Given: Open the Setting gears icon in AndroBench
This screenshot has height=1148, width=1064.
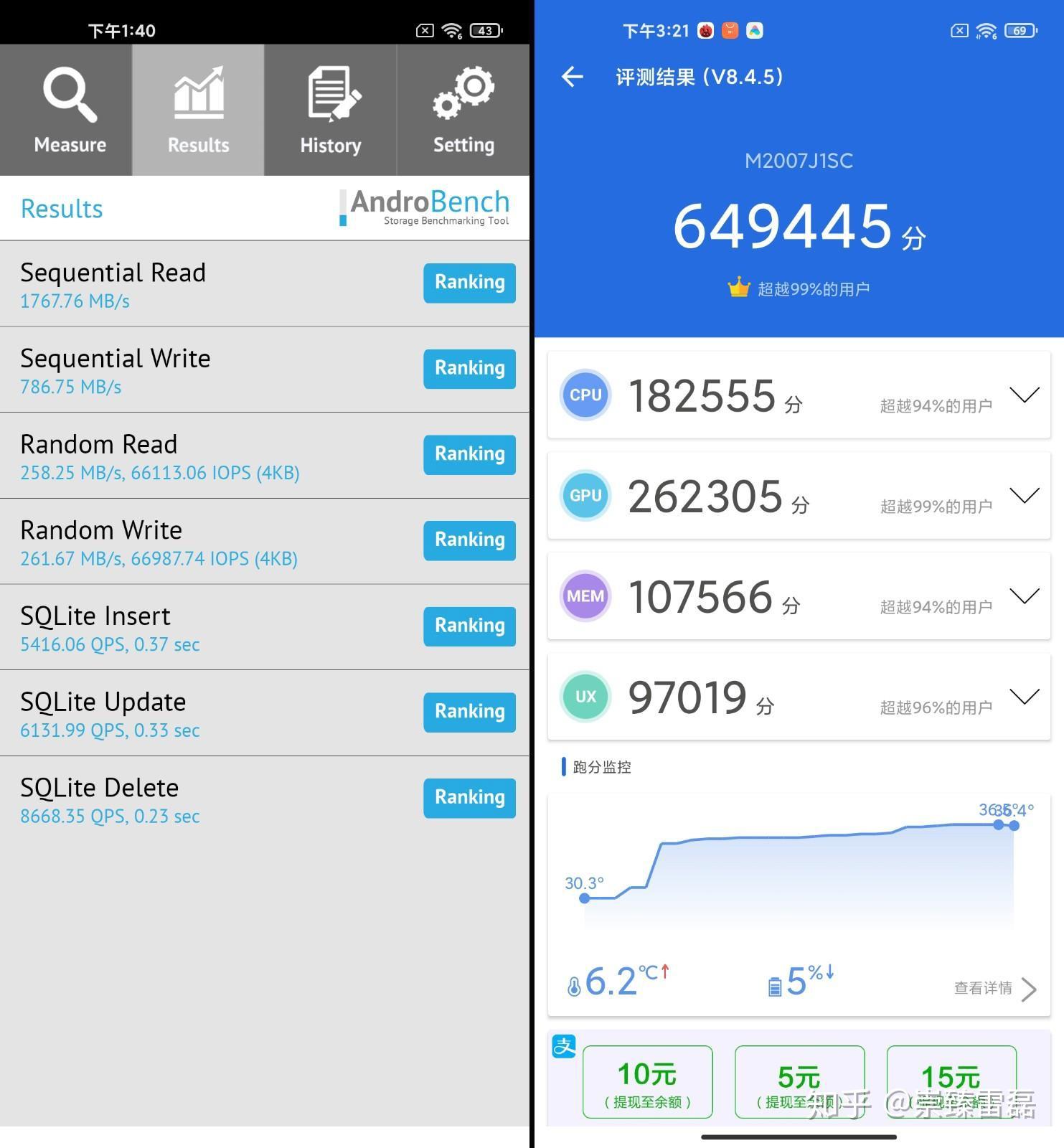Looking at the screenshot, I should [463, 93].
